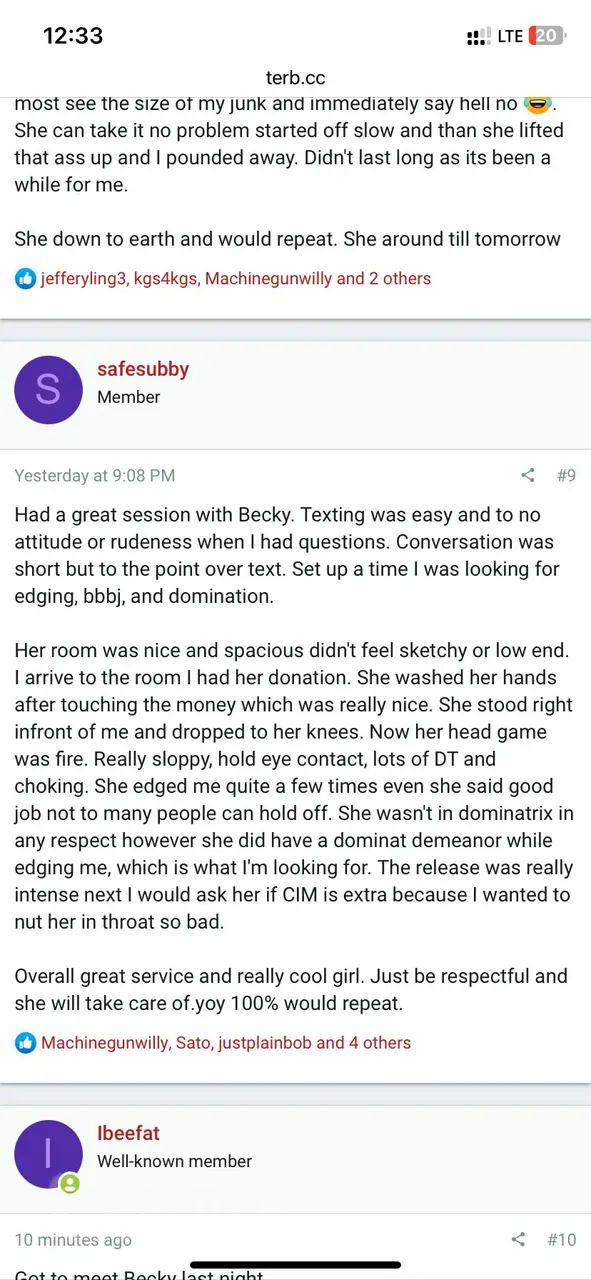The width and height of the screenshot is (591, 1280).
Task: View likes by Machinegunwilly, Sato and 4 others
Action: click(x=226, y=1043)
